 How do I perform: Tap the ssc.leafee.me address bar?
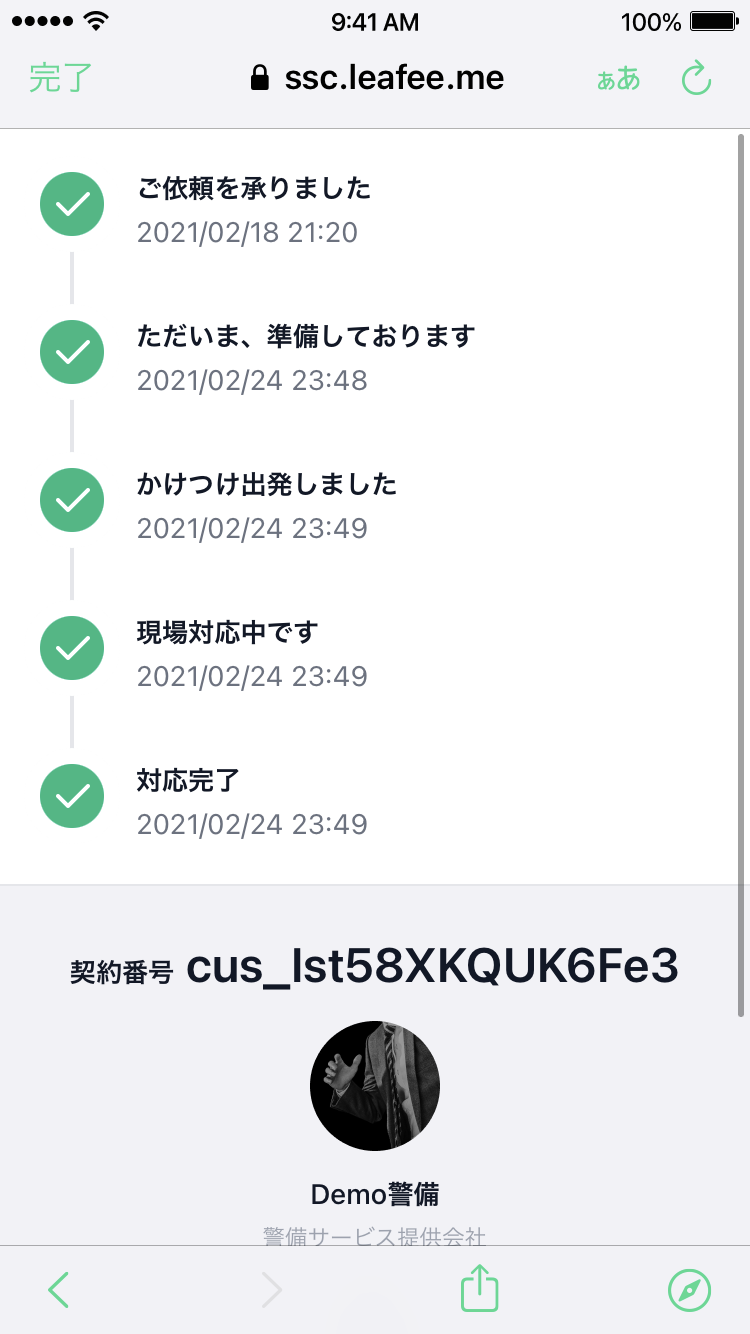[x=377, y=78]
